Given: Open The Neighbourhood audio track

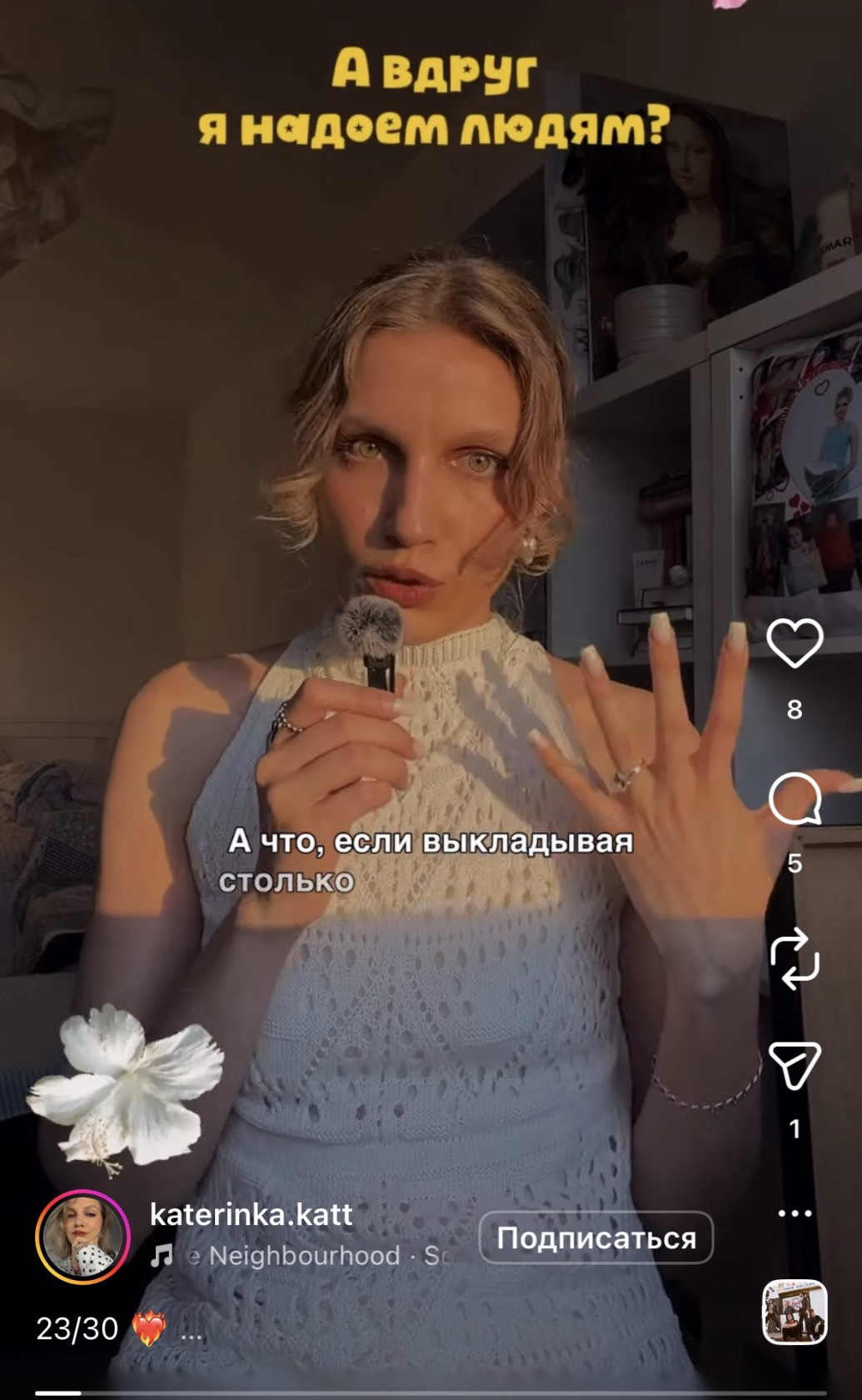Looking at the screenshot, I should [300, 1256].
